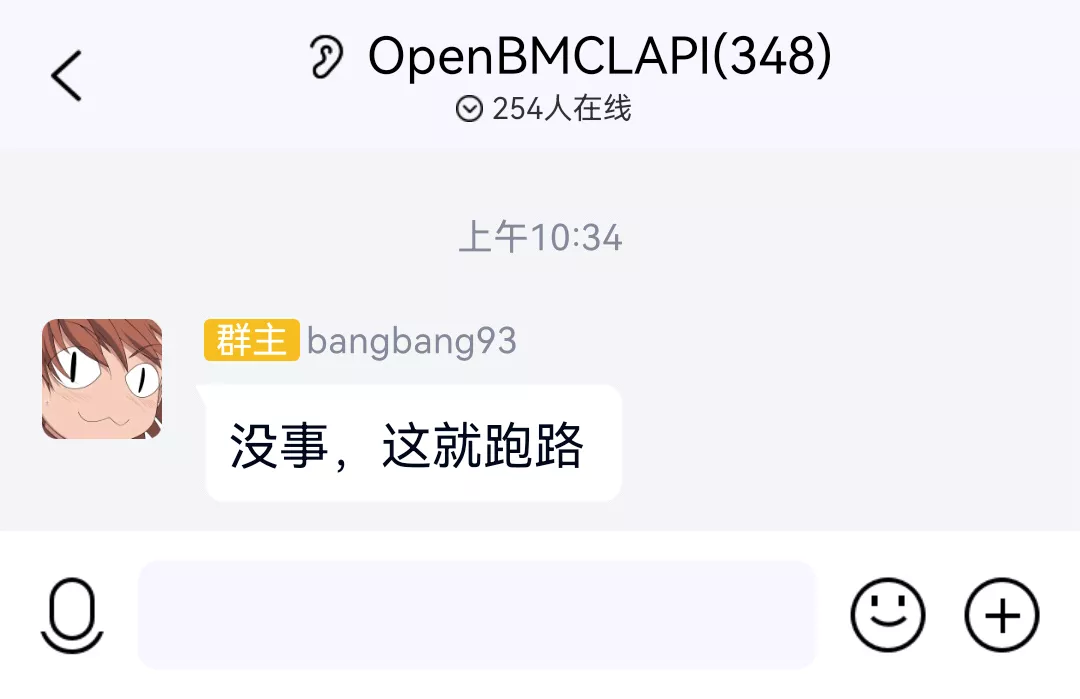The height and width of the screenshot is (699, 1080).
Task: Open the OpenBMCLAPI group title
Action: tap(598, 56)
